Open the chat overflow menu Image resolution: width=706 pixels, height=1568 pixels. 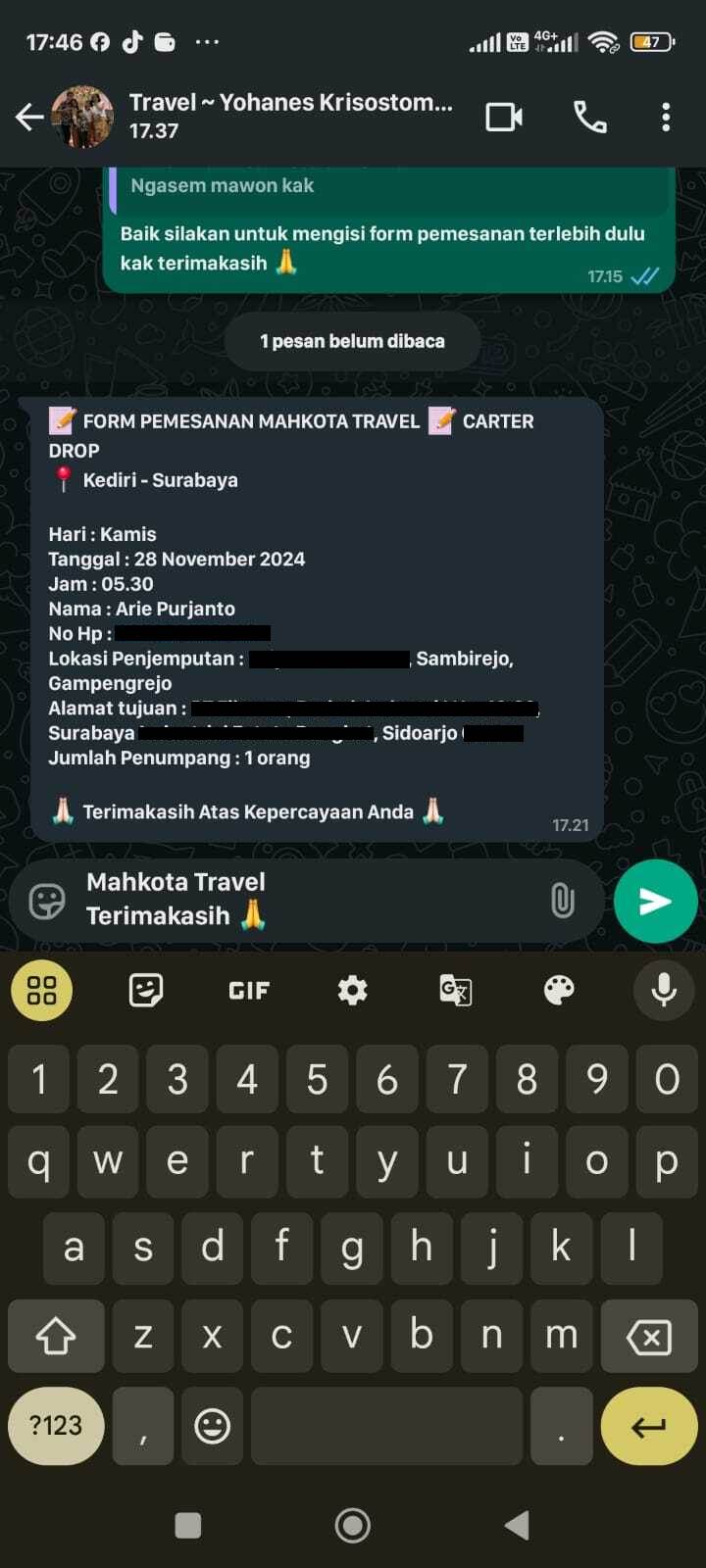[666, 118]
